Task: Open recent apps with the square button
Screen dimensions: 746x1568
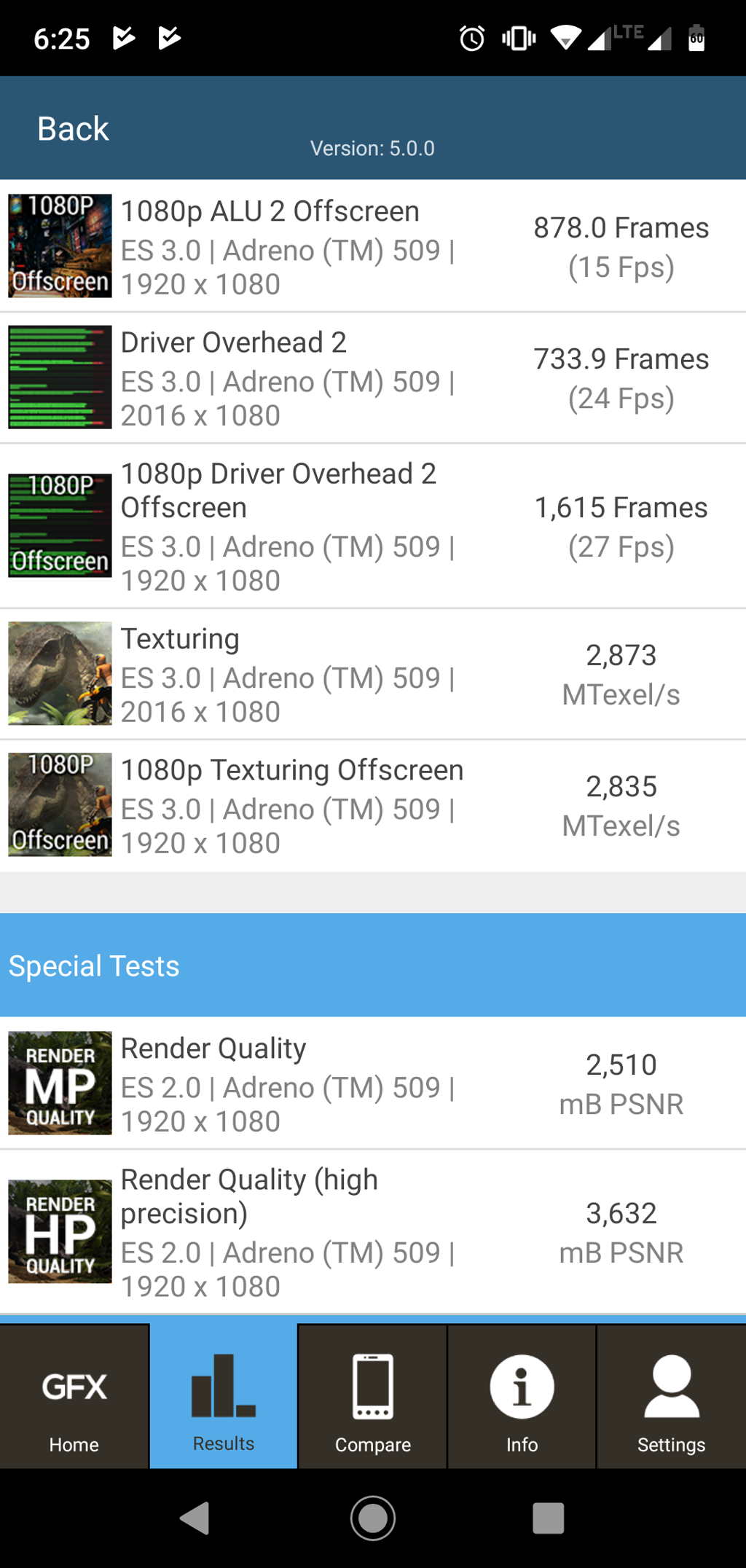Action: [548, 1519]
